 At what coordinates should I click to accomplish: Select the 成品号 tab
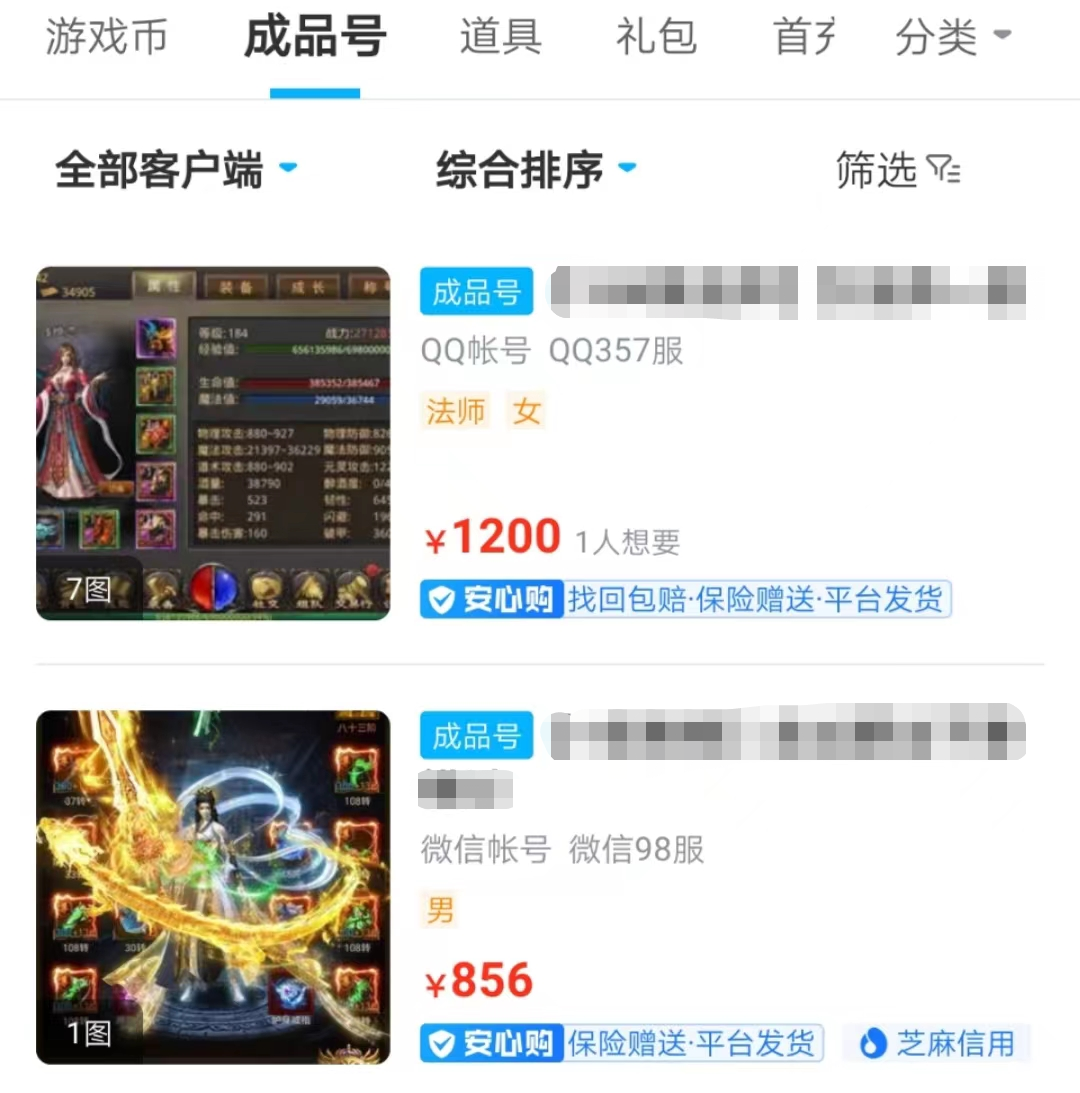[315, 38]
